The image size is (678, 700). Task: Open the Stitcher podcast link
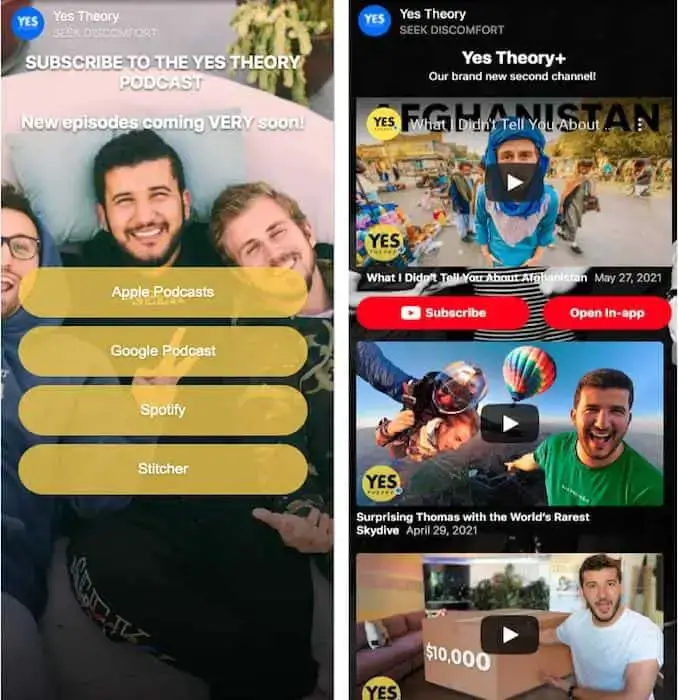tap(163, 469)
